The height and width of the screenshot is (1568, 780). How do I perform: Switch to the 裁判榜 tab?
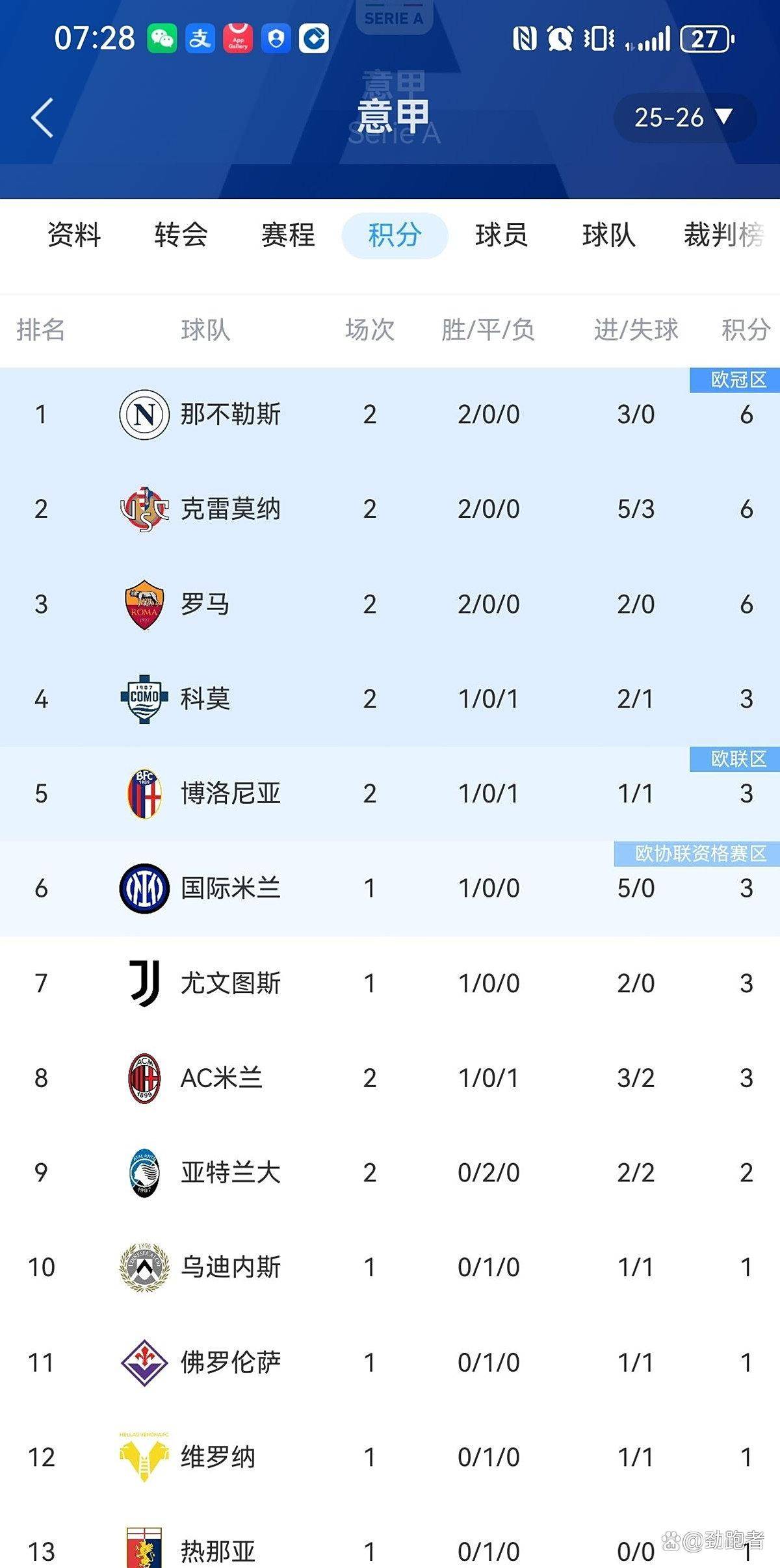pos(723,235)
